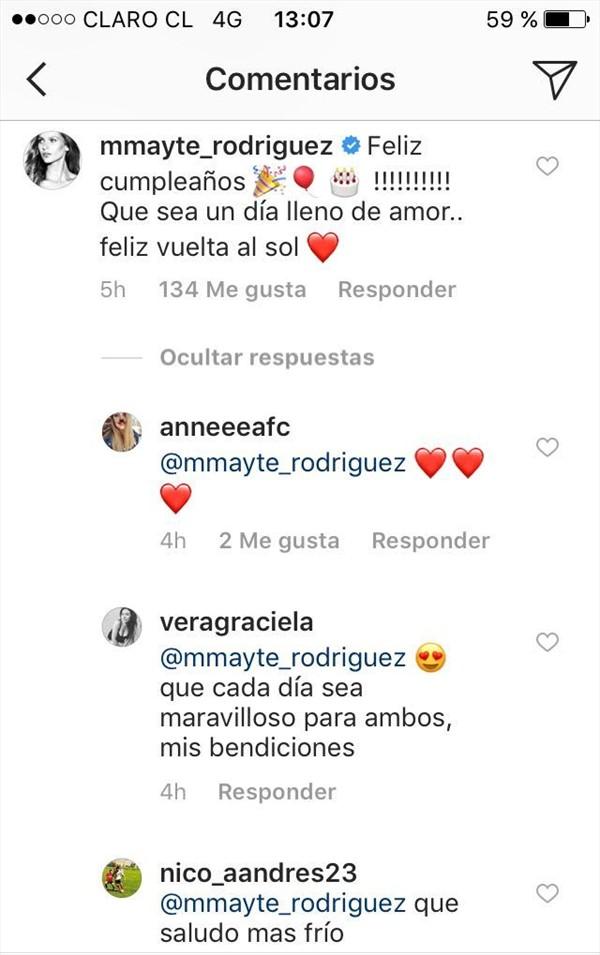Viewport: 600px width, 955px height.
Task: Open veragraciela's profile from username
Action: click(x=236, y=622)
